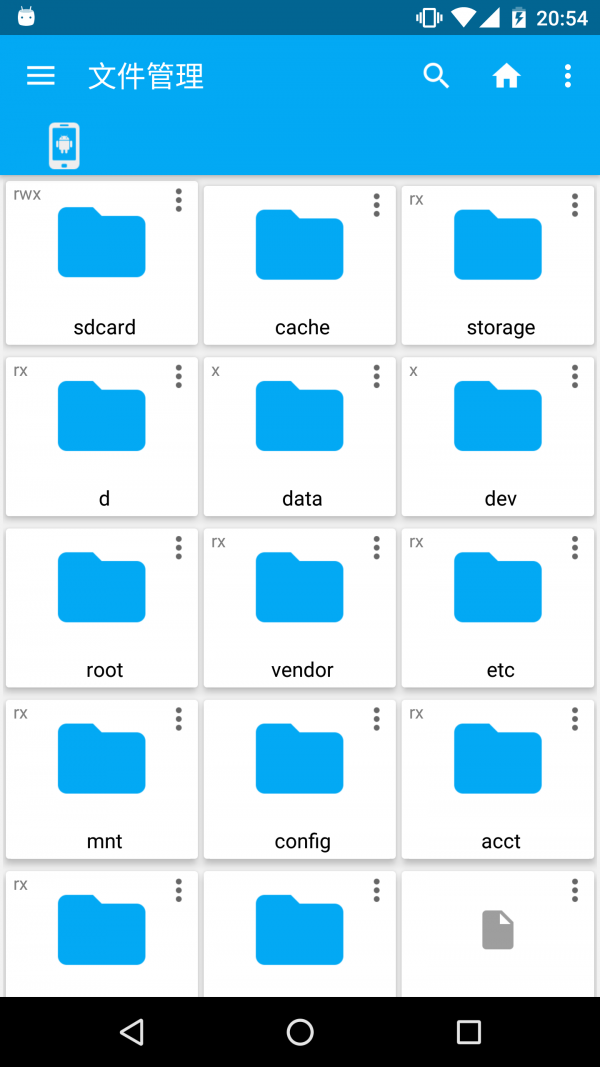This screenshot has width=600, height=1067.
Task: Tap the system back button
Action: click(131, 1032)
